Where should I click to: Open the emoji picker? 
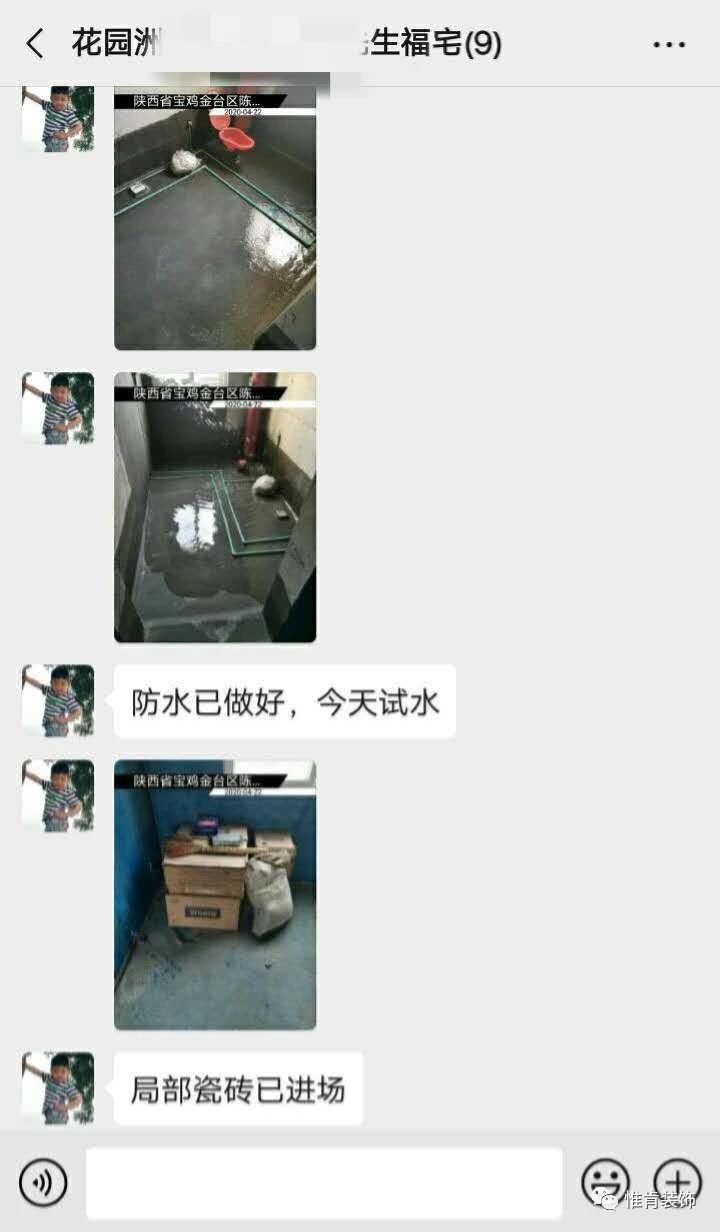click(606, 1183)
